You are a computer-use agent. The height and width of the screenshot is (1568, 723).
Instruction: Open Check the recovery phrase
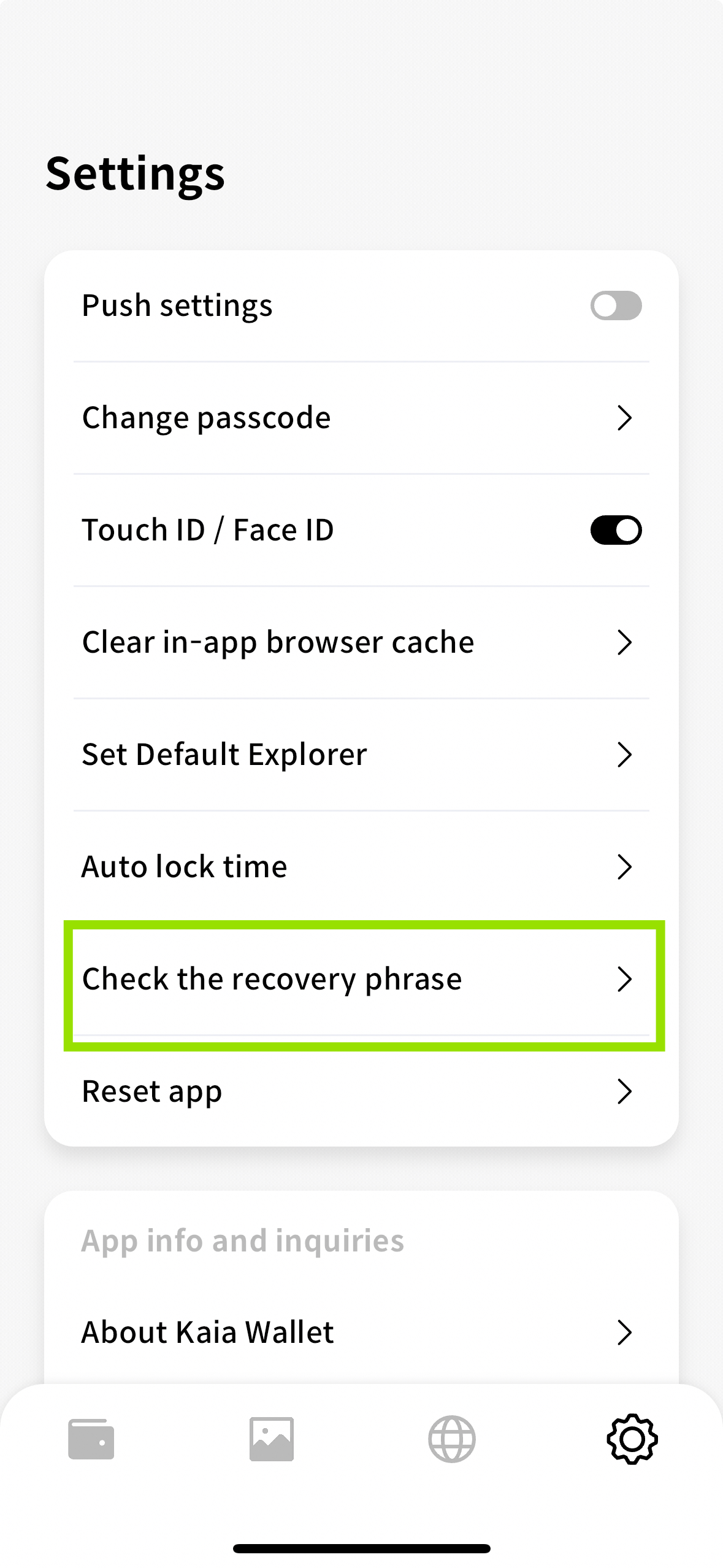[x=361, y=979]
